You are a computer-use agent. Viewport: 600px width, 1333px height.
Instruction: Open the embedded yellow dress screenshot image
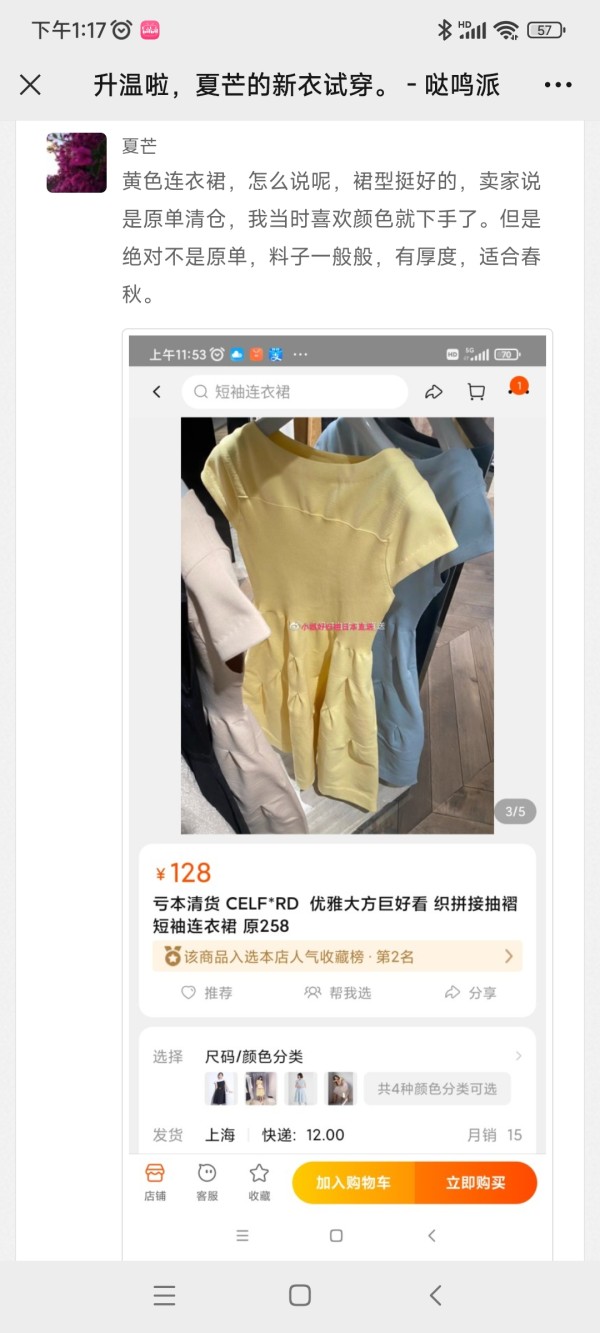tap(337, 795)
